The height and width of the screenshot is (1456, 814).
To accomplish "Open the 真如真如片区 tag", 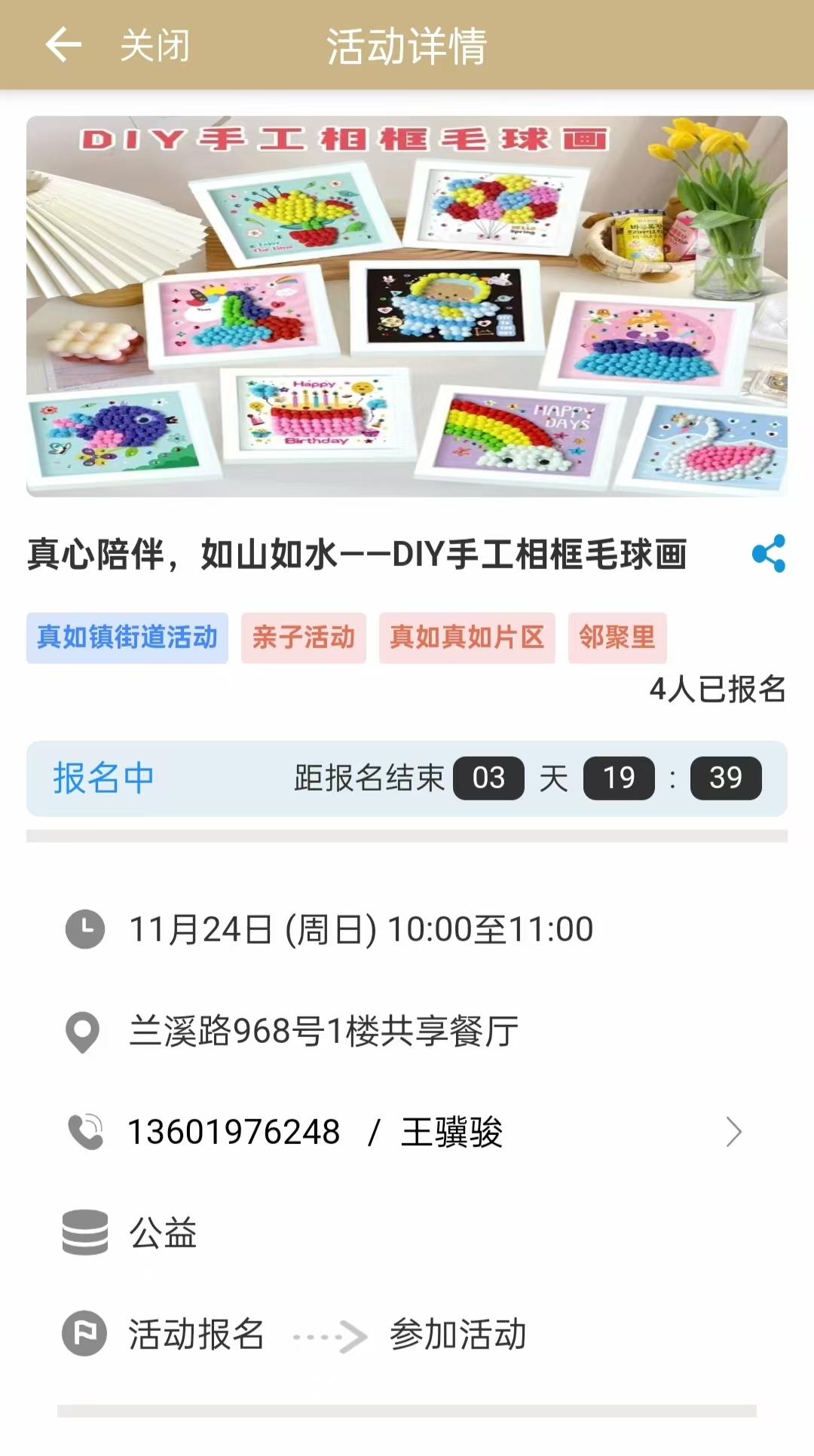I will (467, 638).
